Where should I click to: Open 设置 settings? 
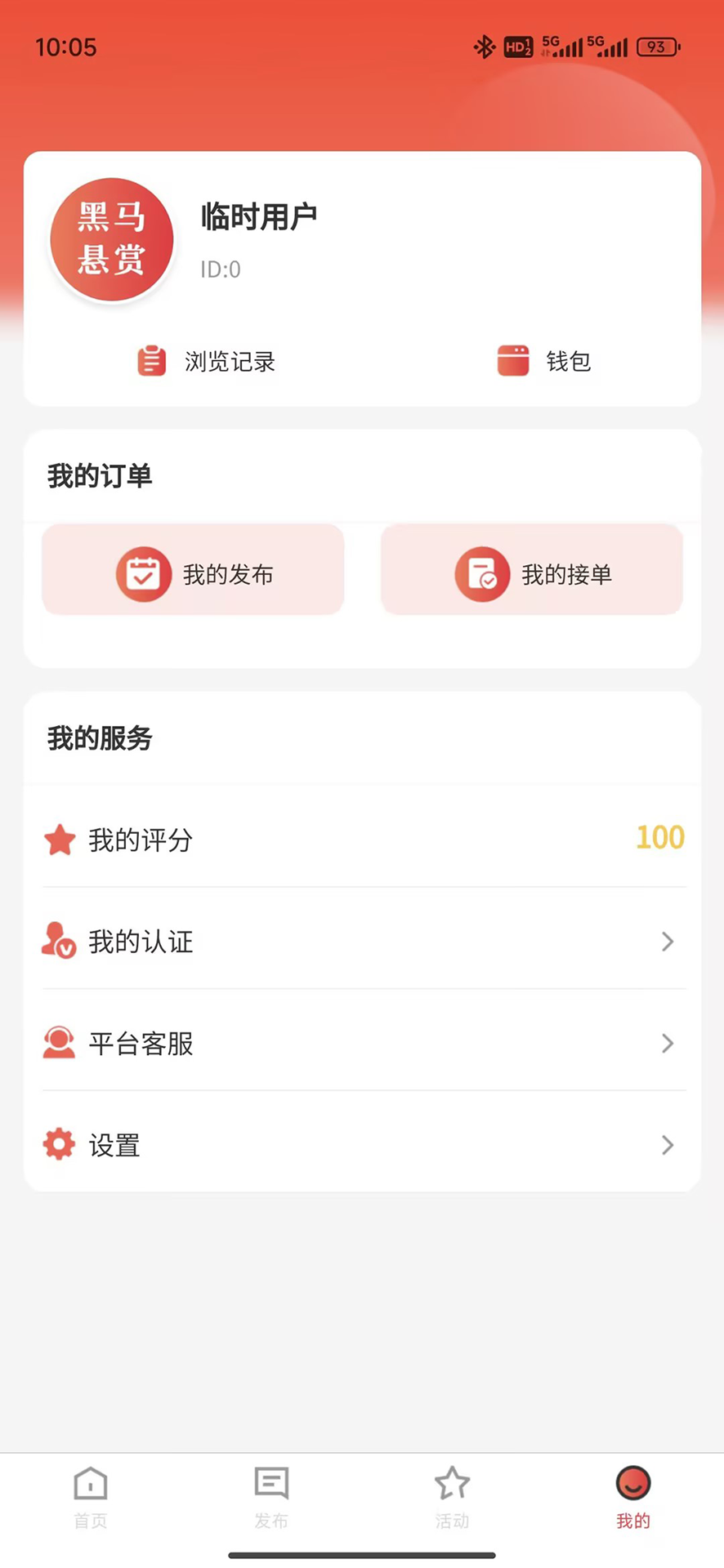pos(363,1144)
